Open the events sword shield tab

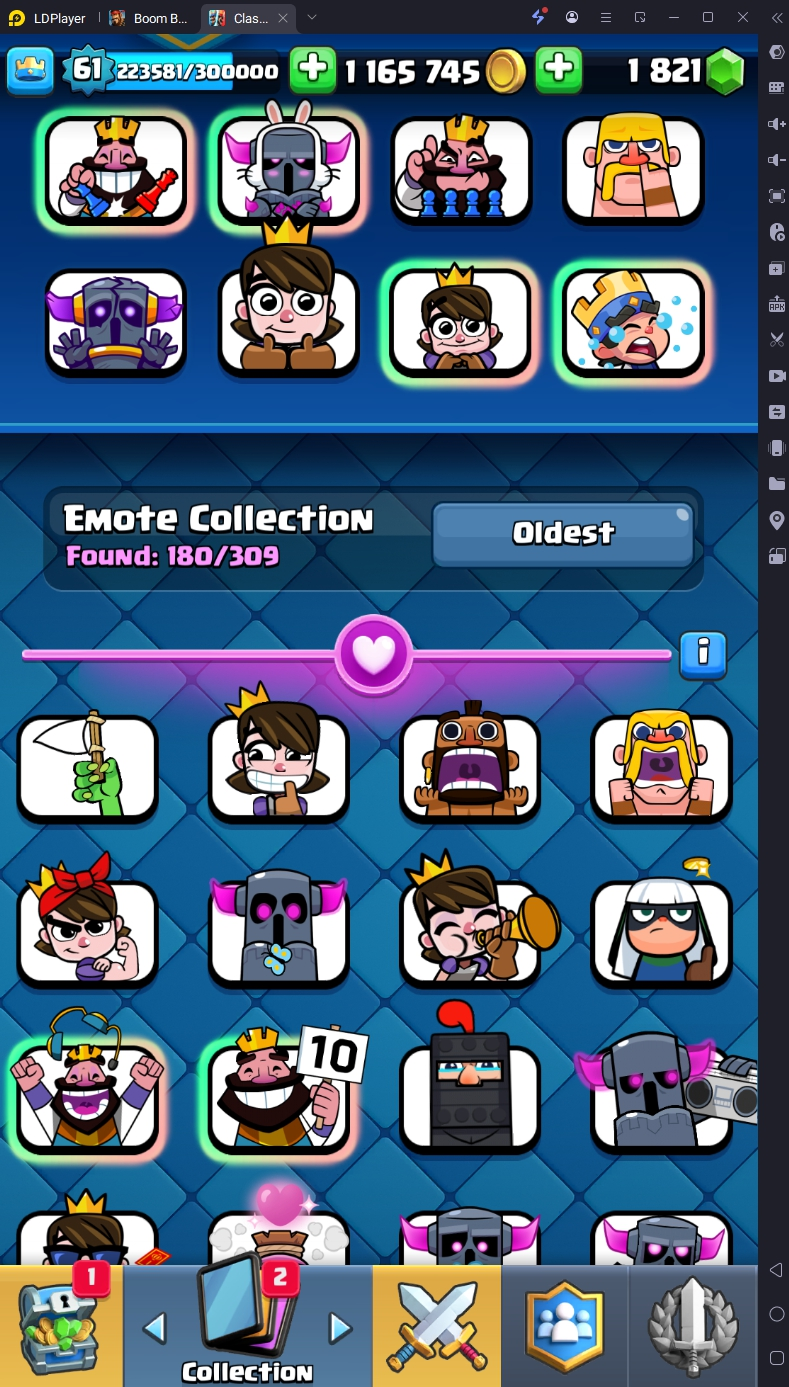(x=693, y=1326)
